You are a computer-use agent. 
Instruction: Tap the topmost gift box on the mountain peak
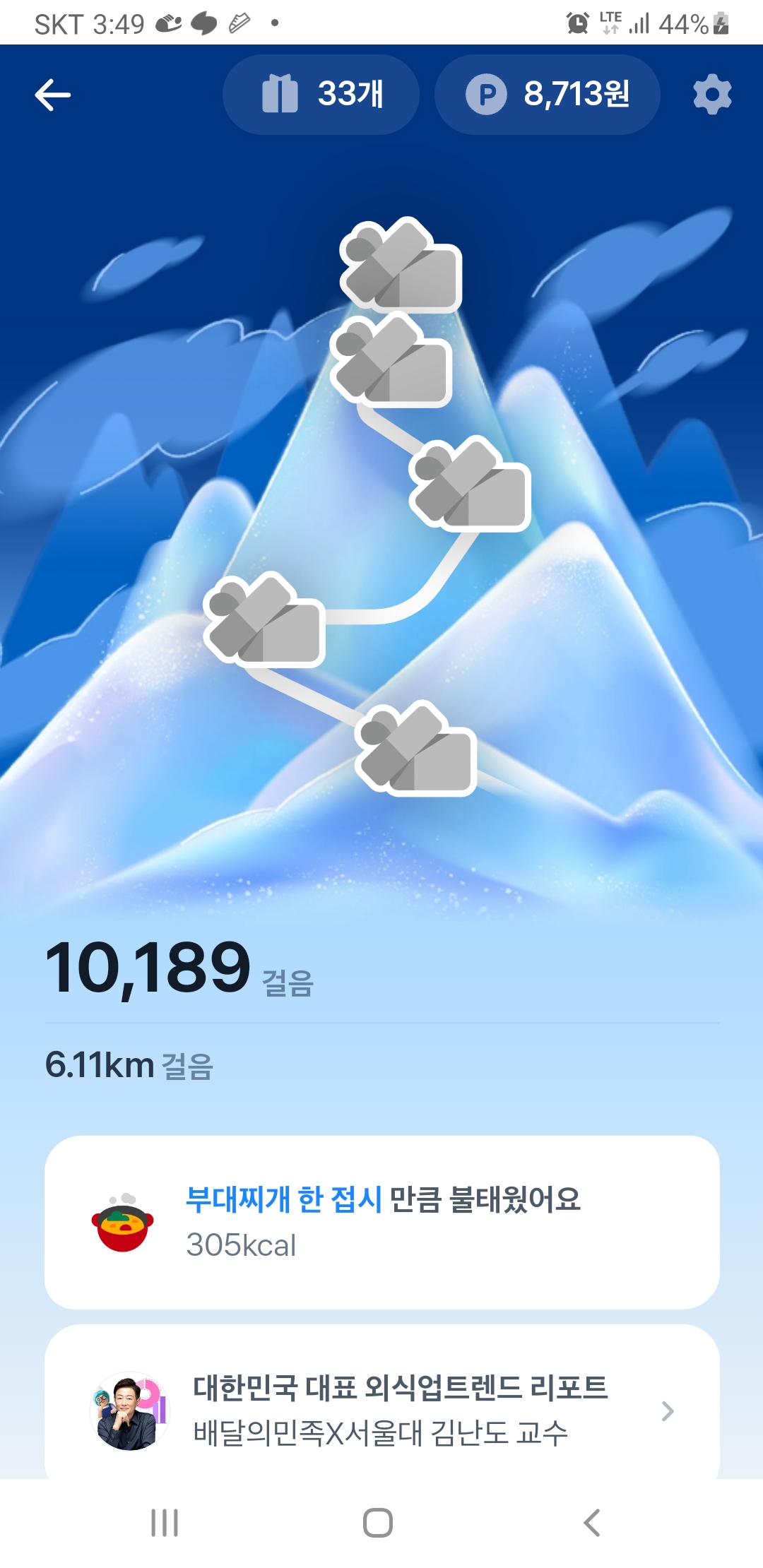[401, 266]
